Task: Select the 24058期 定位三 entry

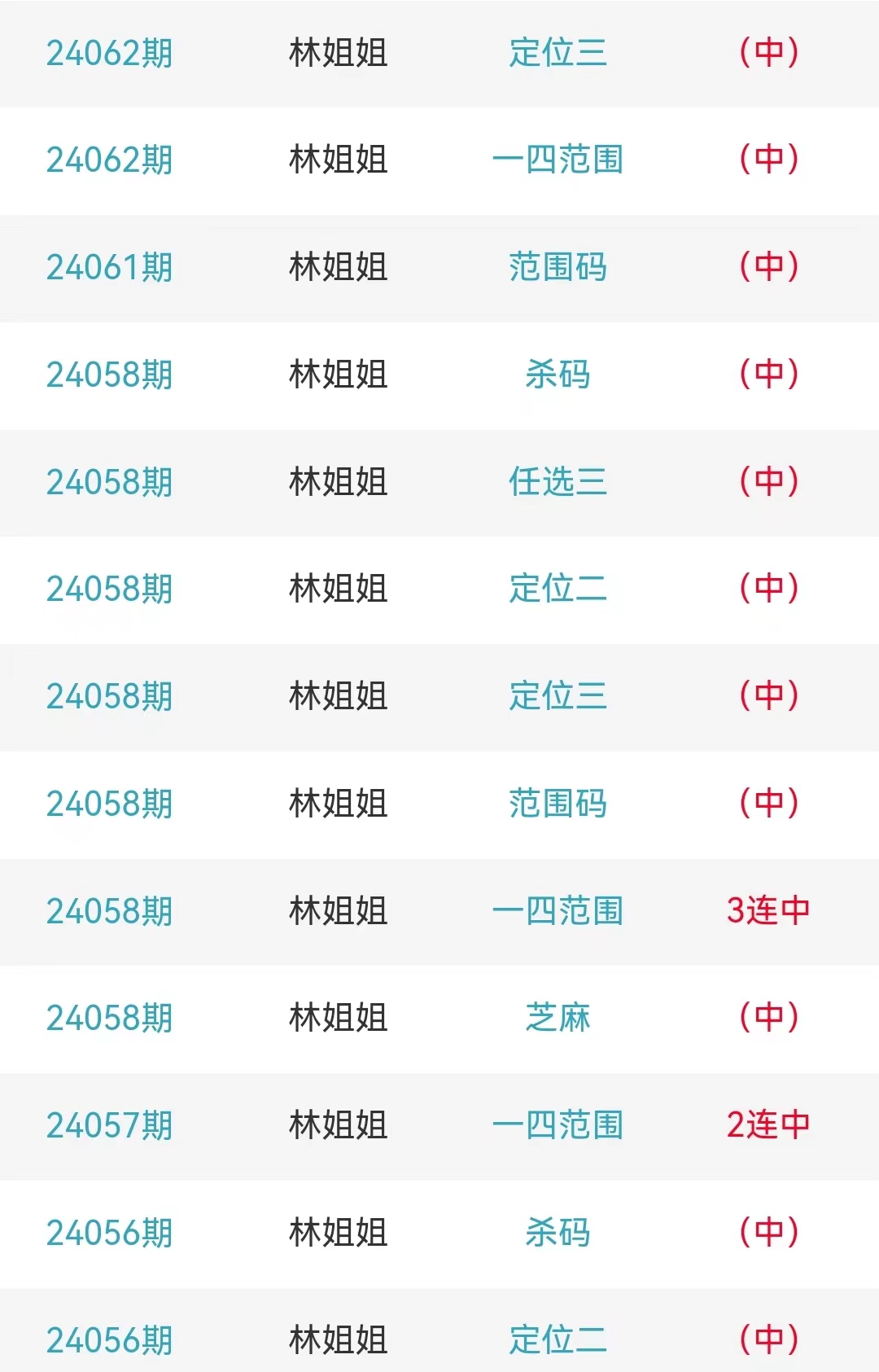Action: pyautogui.click(x=558, y=696)
